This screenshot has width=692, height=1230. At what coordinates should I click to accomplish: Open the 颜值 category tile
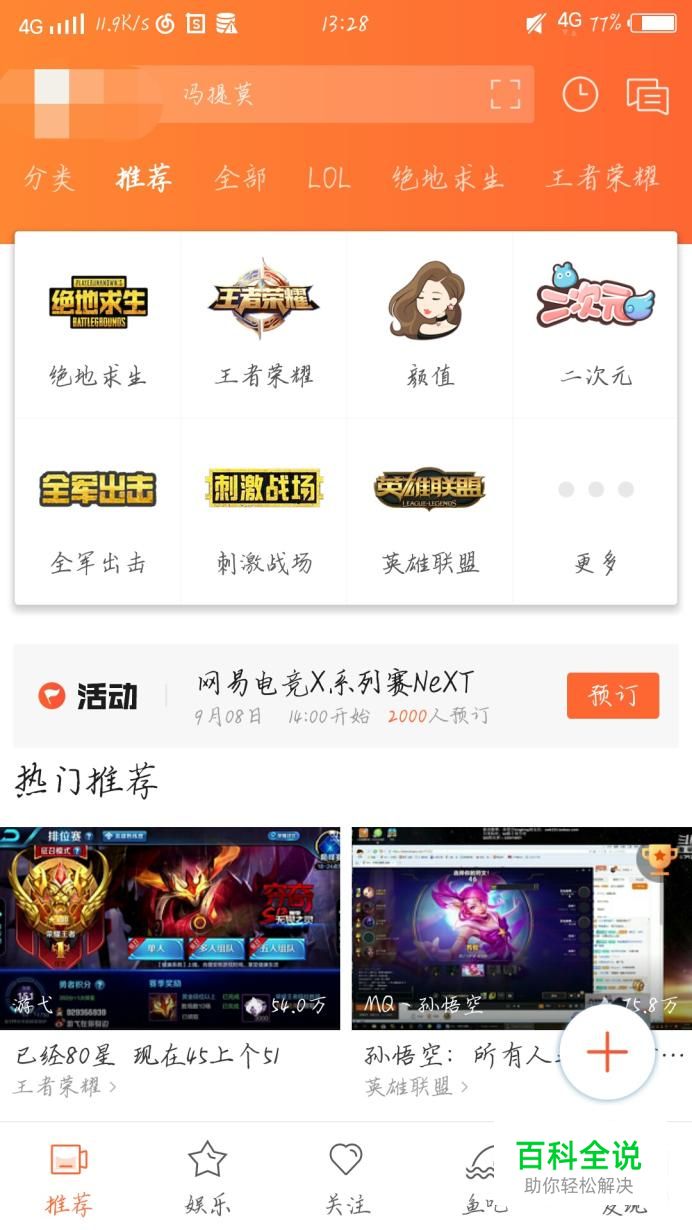(430, 325)
